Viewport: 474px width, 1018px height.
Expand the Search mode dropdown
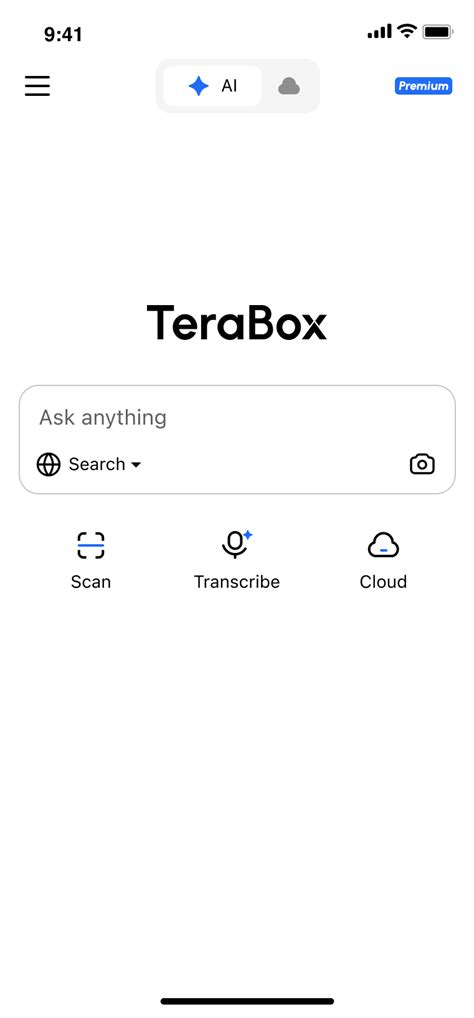(x=89, y=464)
